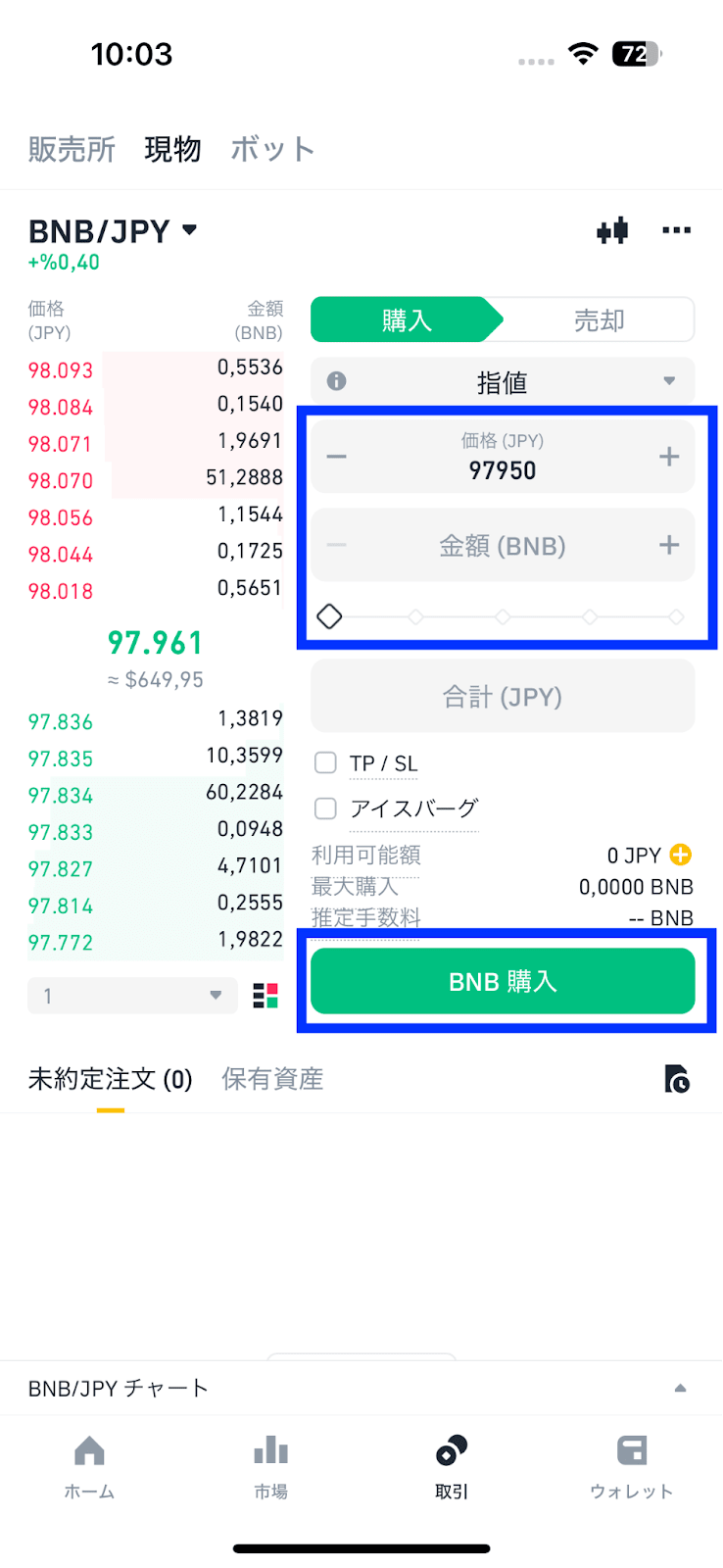Add funds via yellow plus icon
This screenshot has height=1568, width=723.
pyautogui.click(x=680, y=855)
